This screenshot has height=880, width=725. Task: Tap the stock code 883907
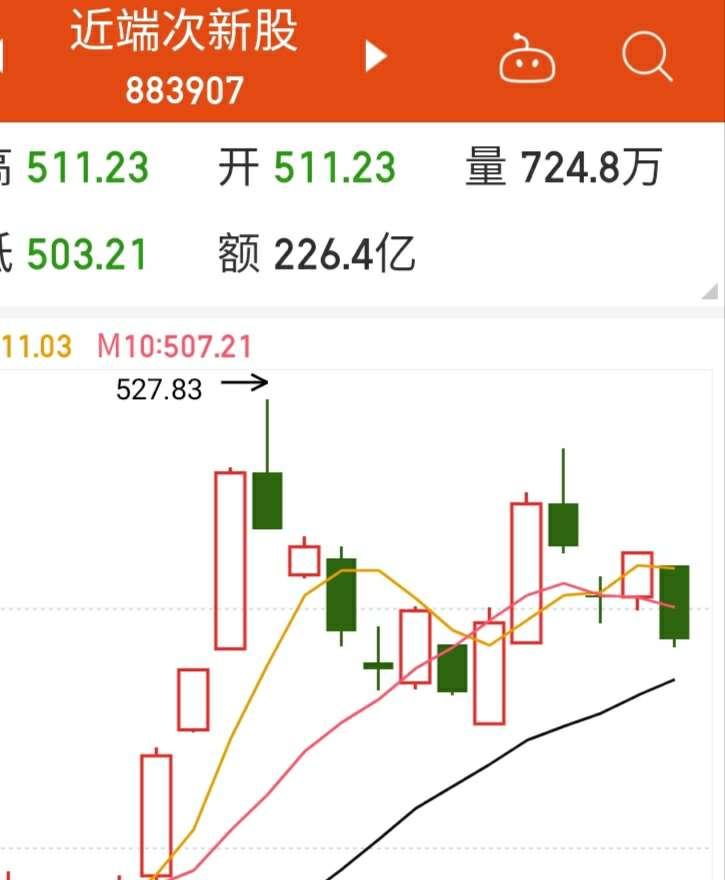tap(185, 94)
